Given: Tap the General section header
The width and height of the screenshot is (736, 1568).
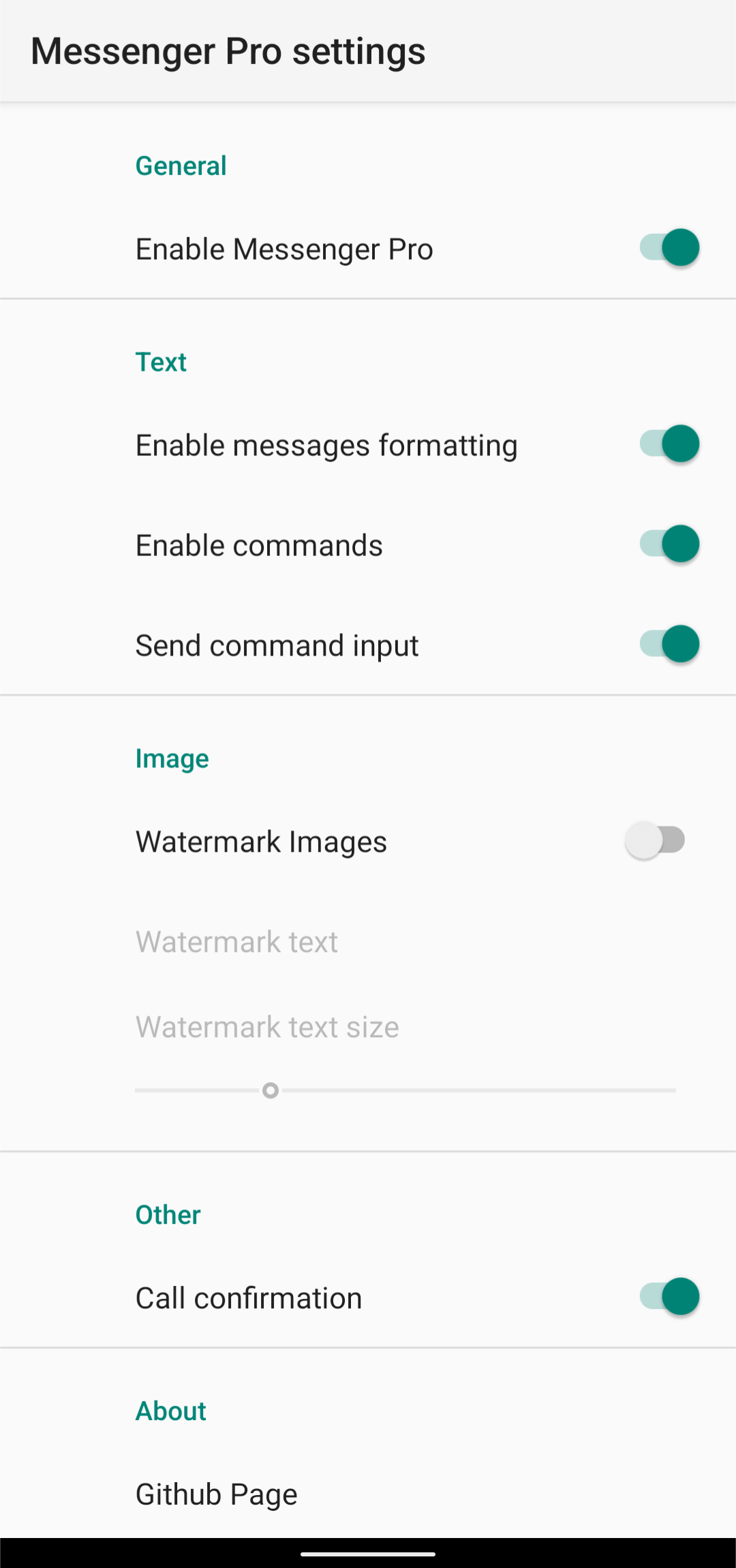Looking at the screenshot, I should click(x=181, y=165).
